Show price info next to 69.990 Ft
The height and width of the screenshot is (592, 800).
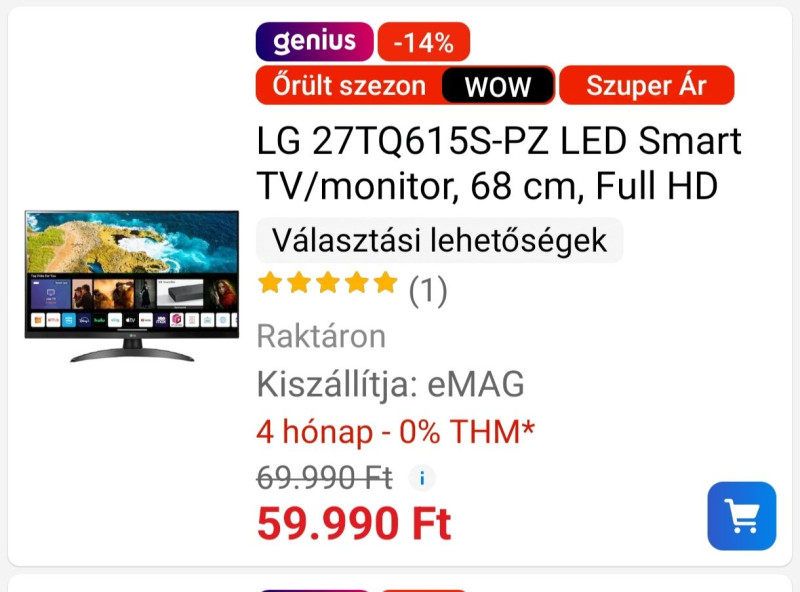point(422,478)
